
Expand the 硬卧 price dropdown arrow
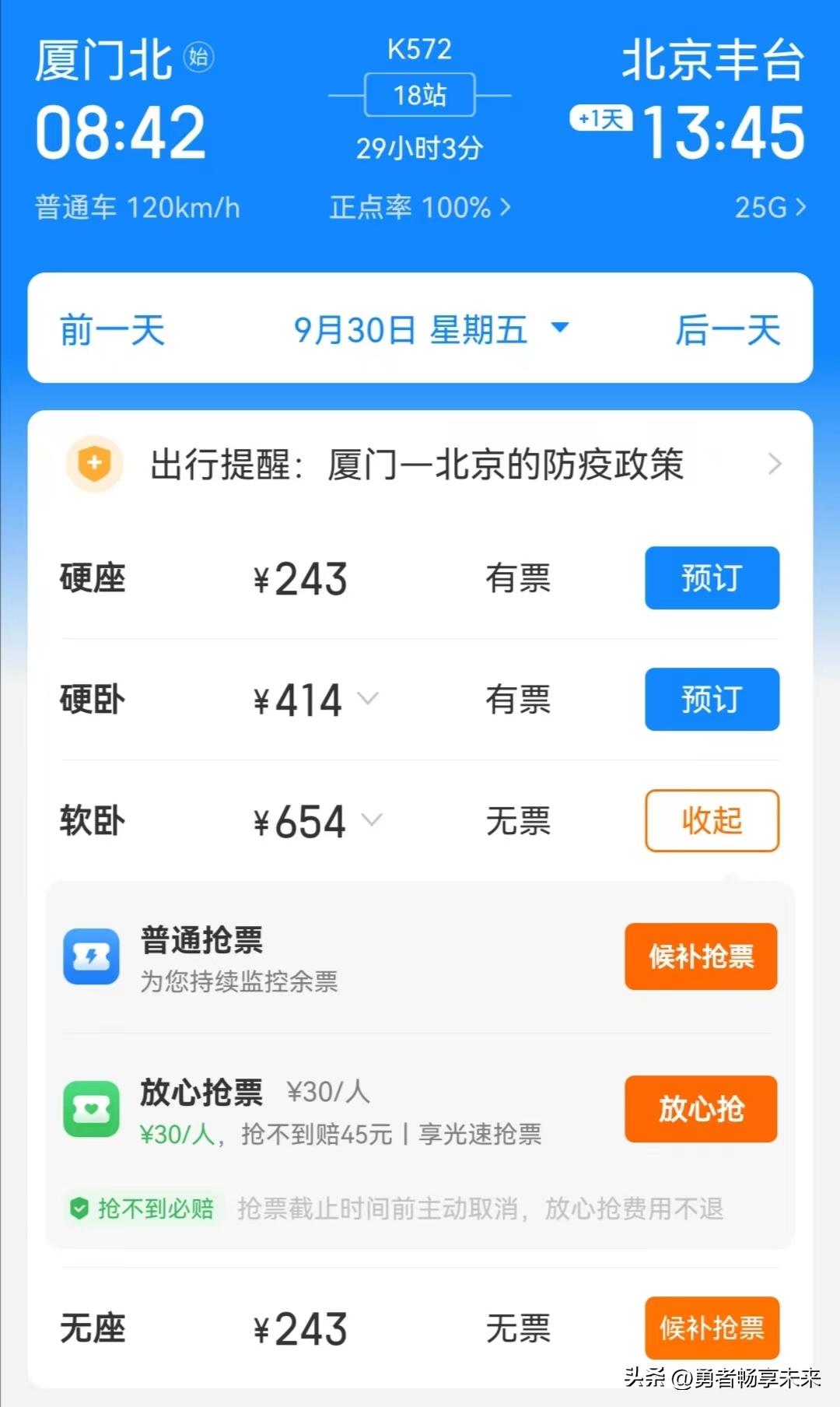[x=368, y=701]
